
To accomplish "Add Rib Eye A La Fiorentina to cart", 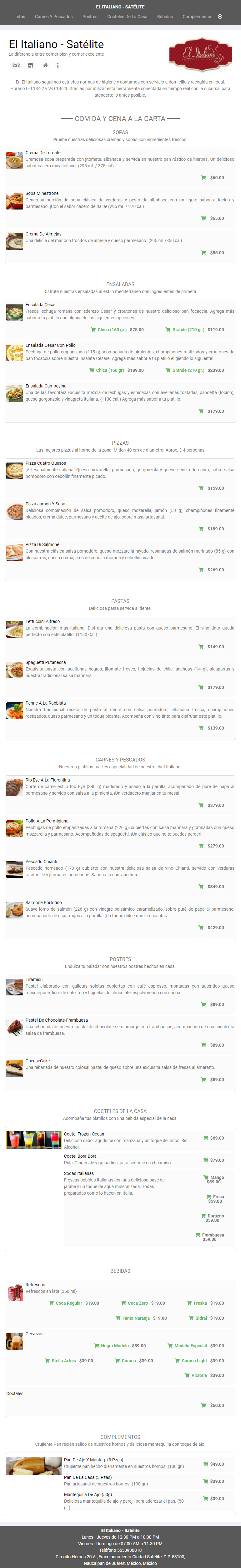I will (211, 805).
